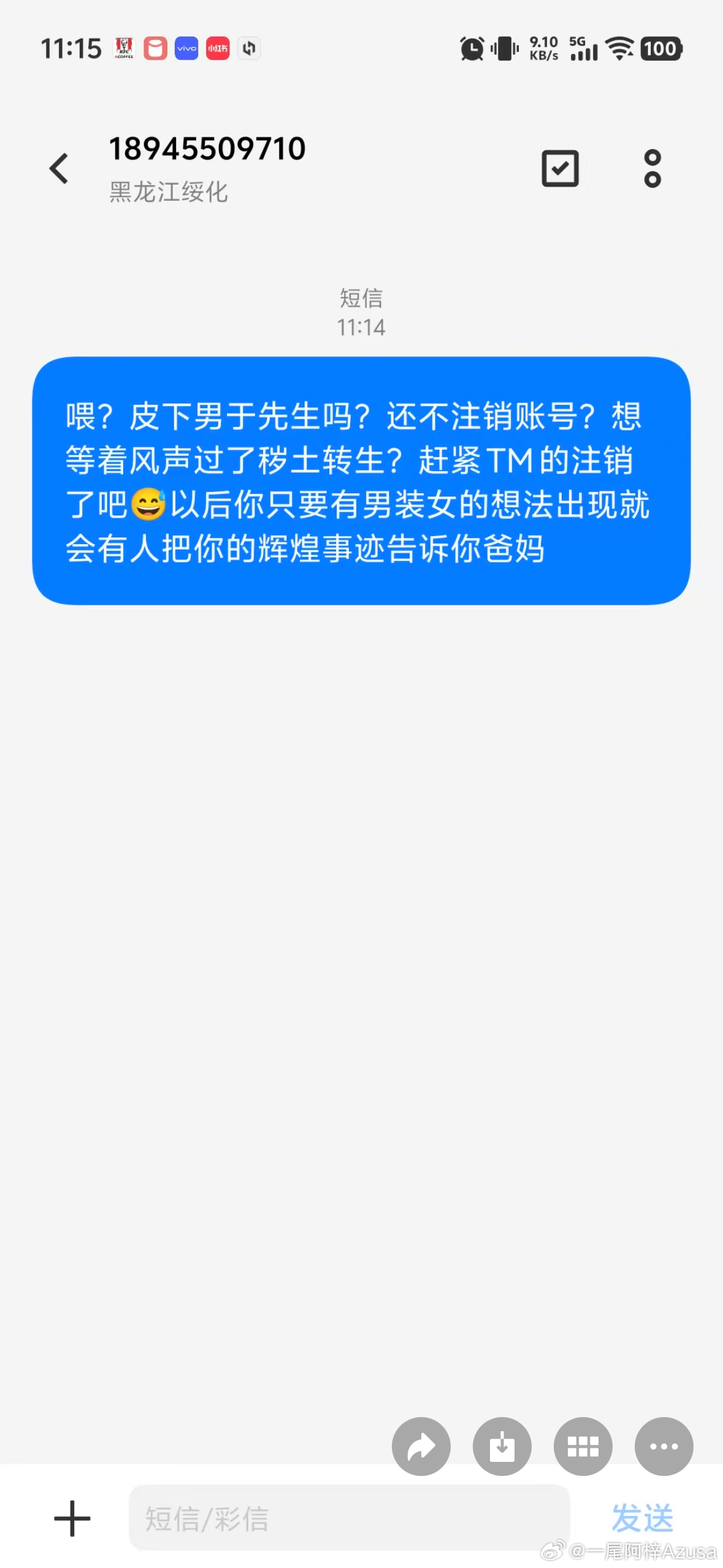The height and width of the screenshot is (1568, 723).
Task: Tap the download floating button
Action: click(502, 1446)
